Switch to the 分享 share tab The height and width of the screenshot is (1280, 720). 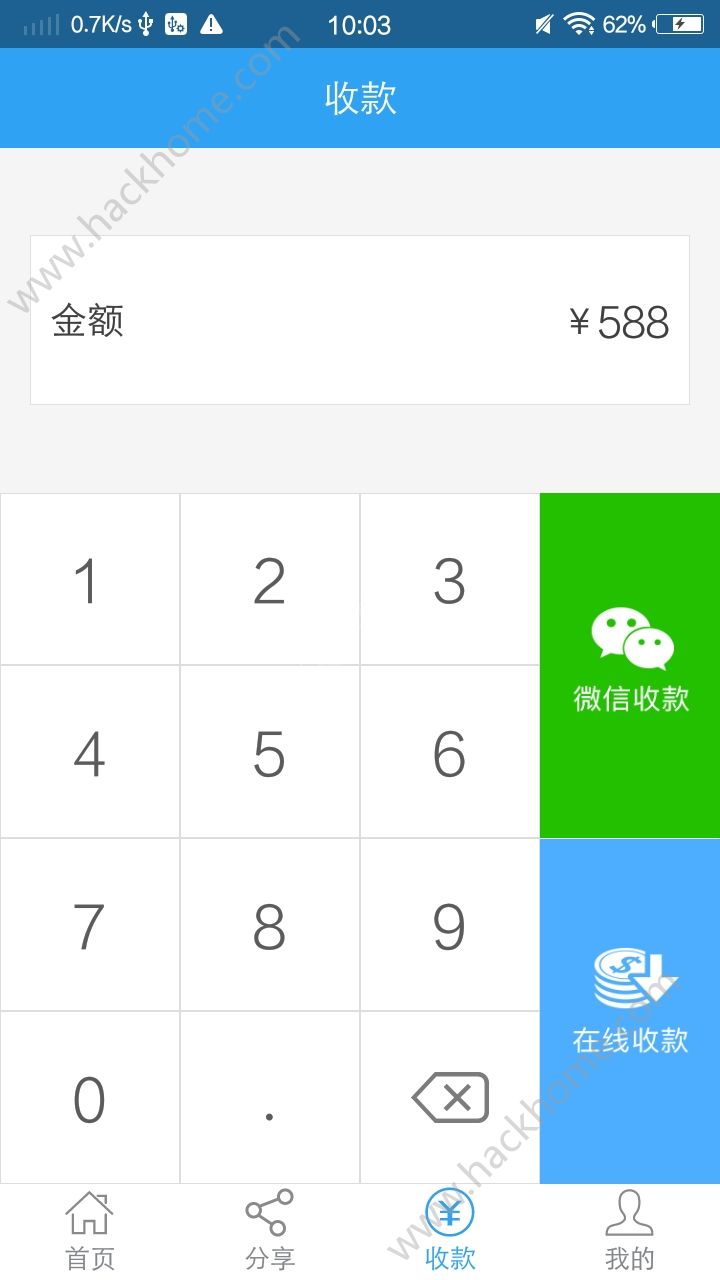tap(270, 1232)
